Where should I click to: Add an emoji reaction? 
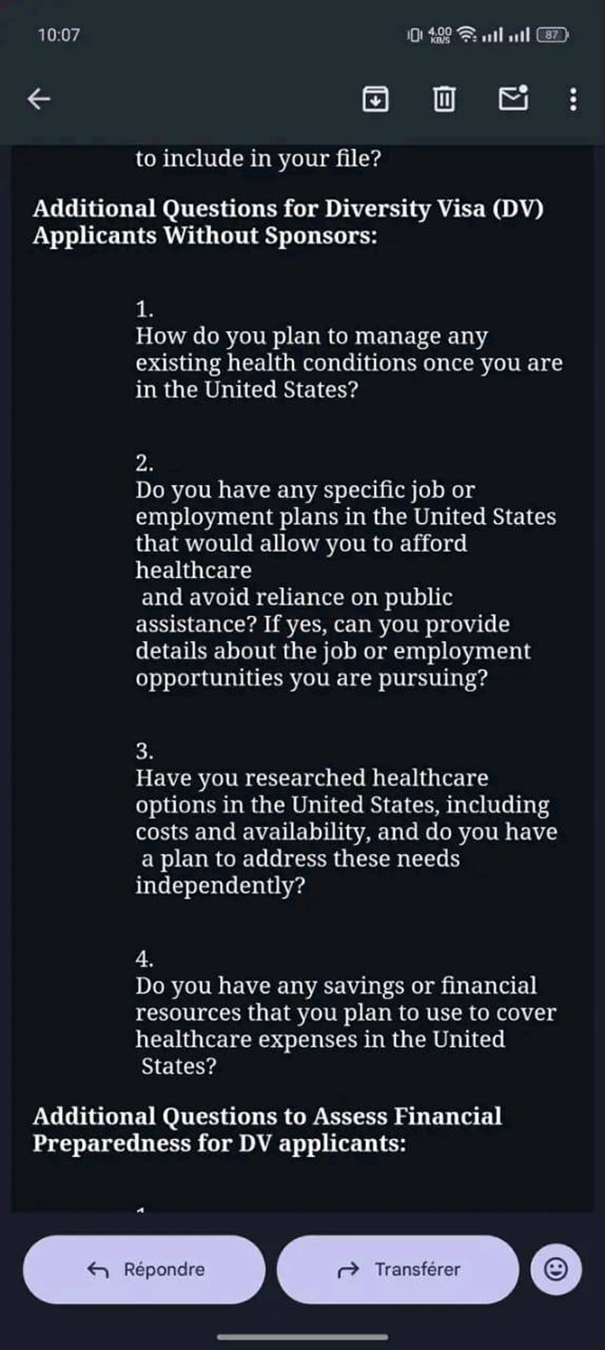coord(556,1269)
